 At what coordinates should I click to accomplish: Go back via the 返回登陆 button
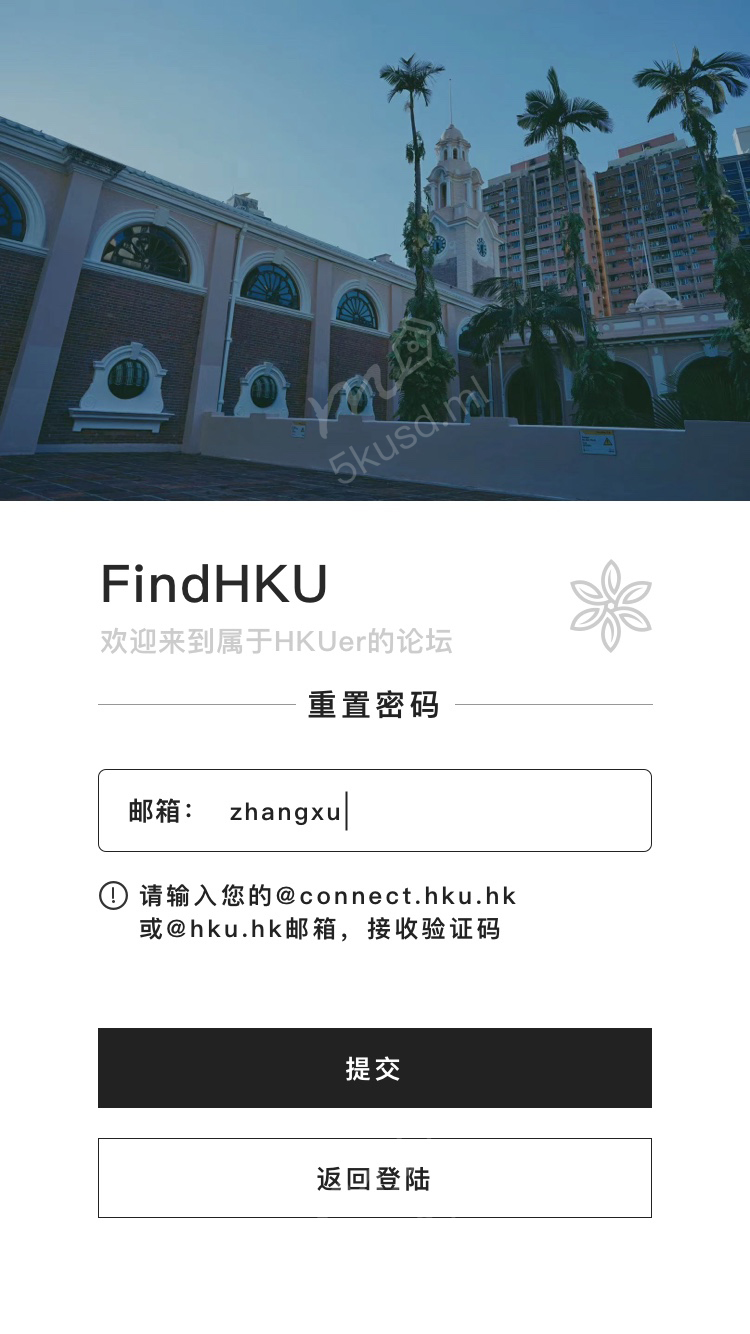click(374, 1178)
